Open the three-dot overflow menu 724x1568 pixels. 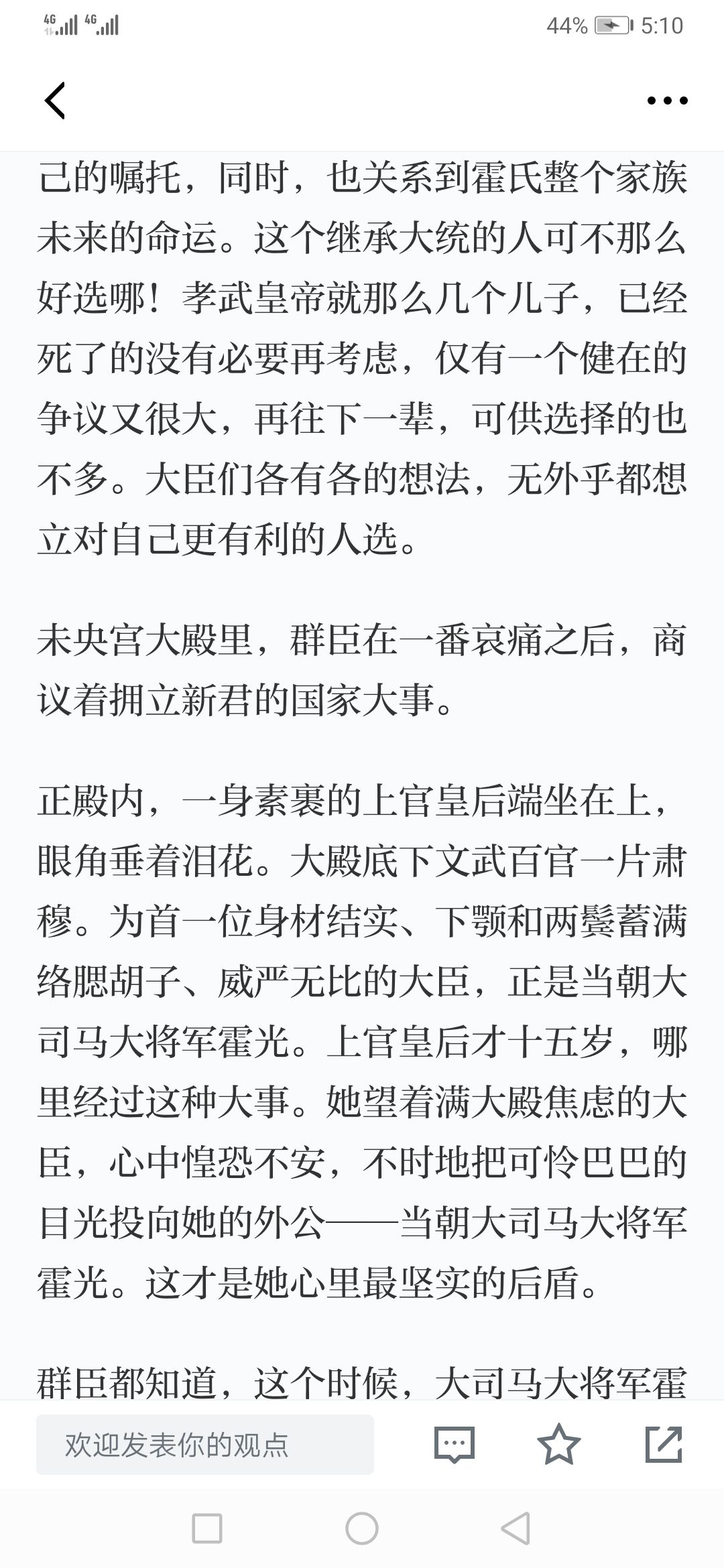click(x=667, y=101)
